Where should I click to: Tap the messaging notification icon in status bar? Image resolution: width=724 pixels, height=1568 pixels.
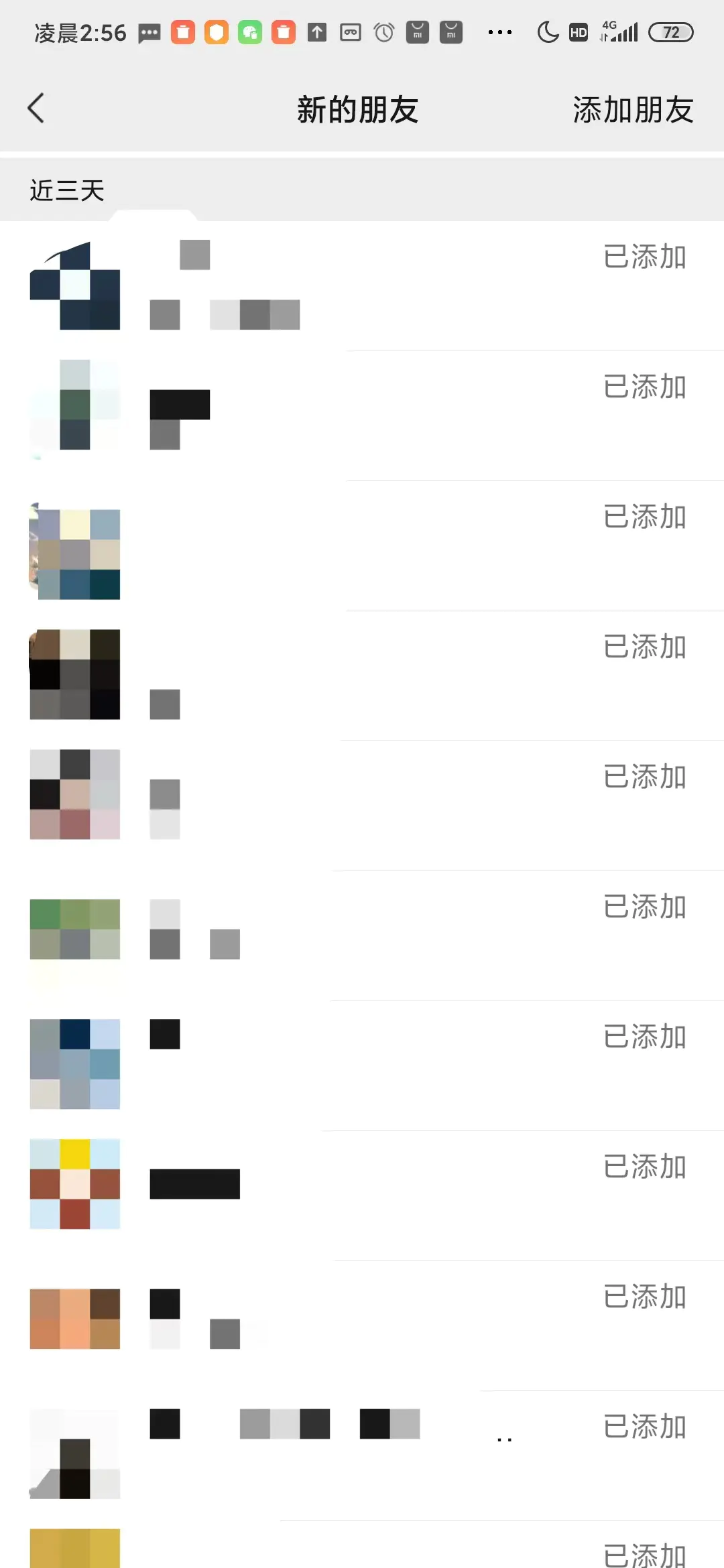coord(149,32)
